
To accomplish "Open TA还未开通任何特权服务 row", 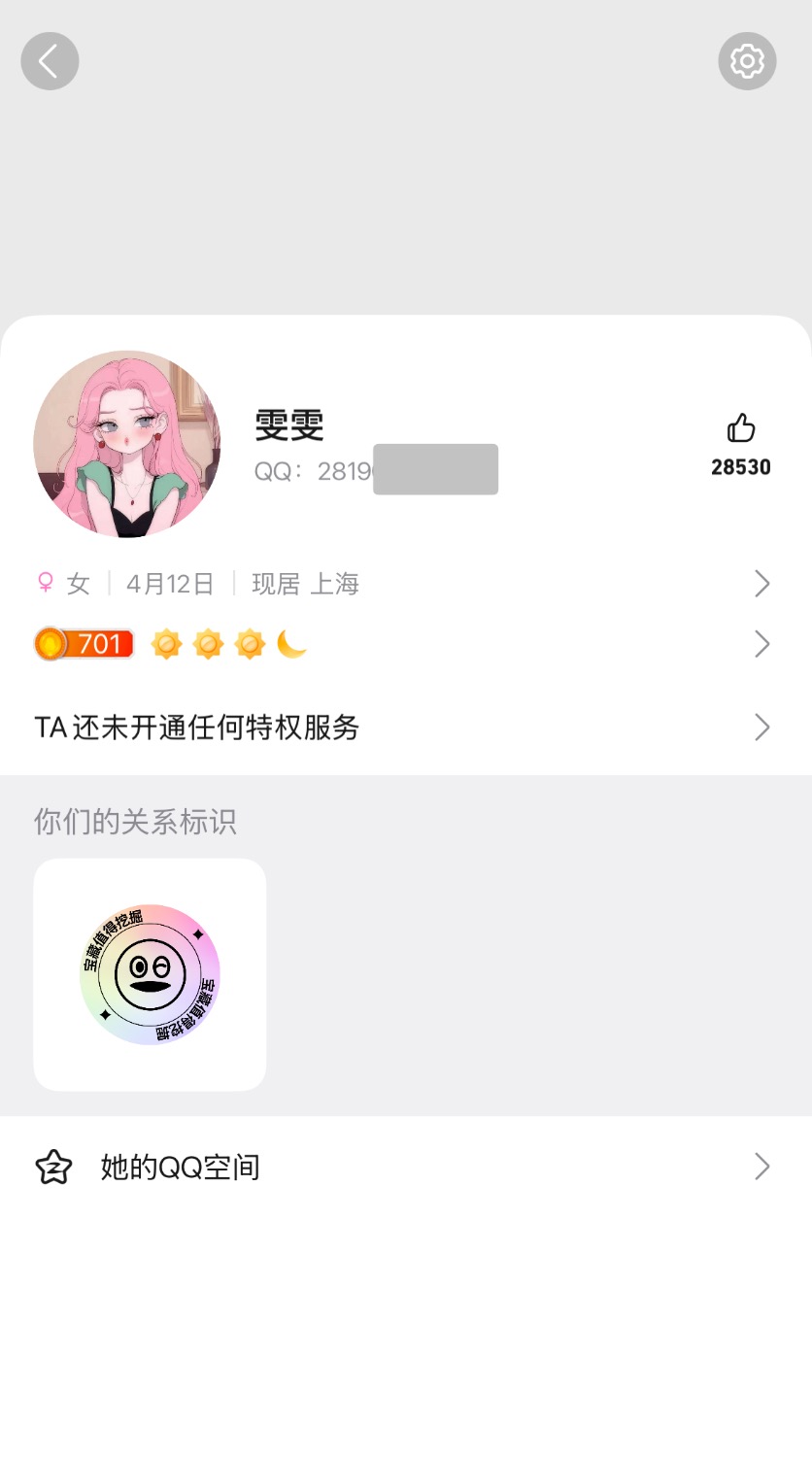I will [x=405, y=728].
